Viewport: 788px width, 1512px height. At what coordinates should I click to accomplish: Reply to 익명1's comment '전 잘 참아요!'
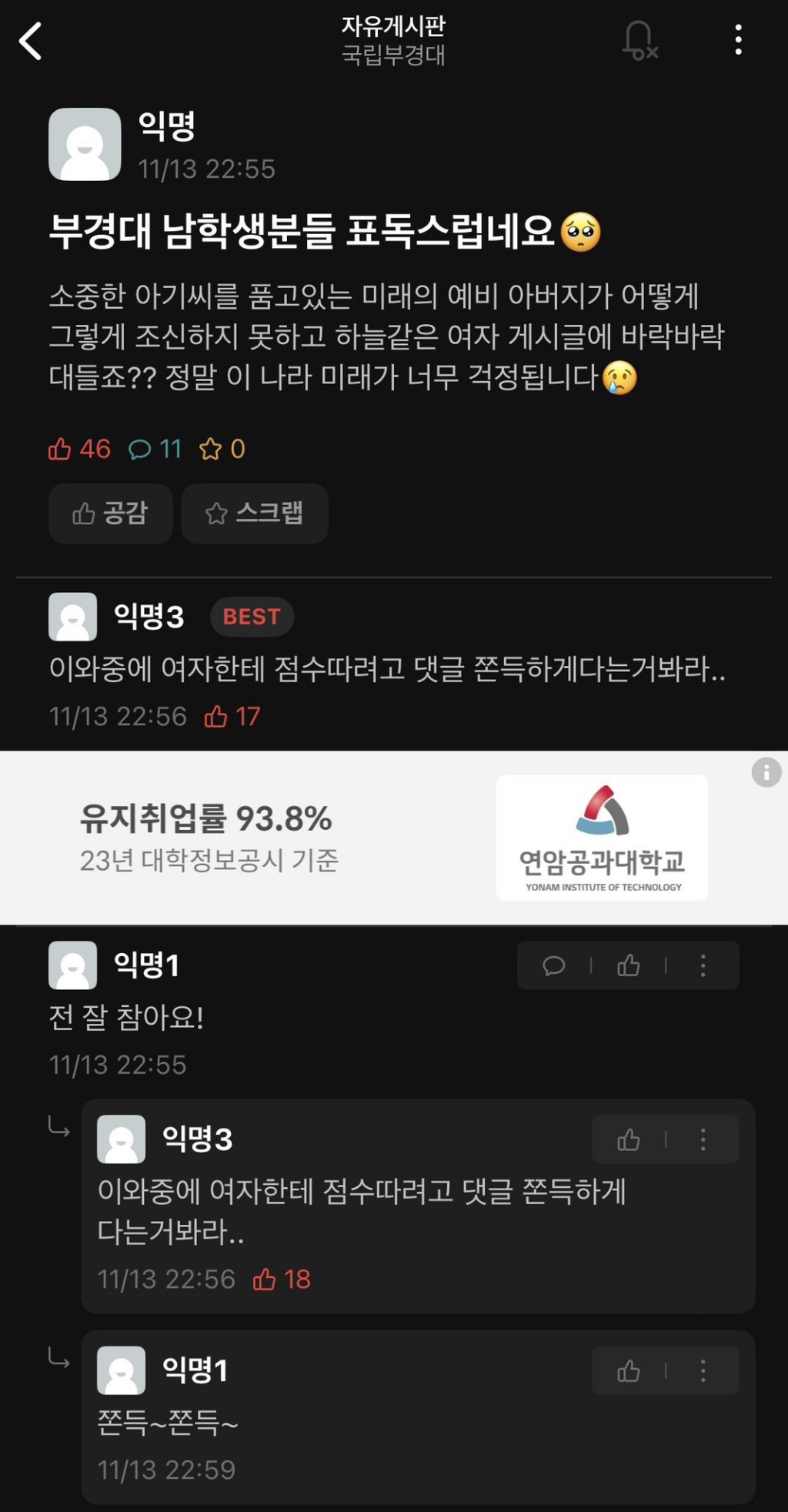554,965
